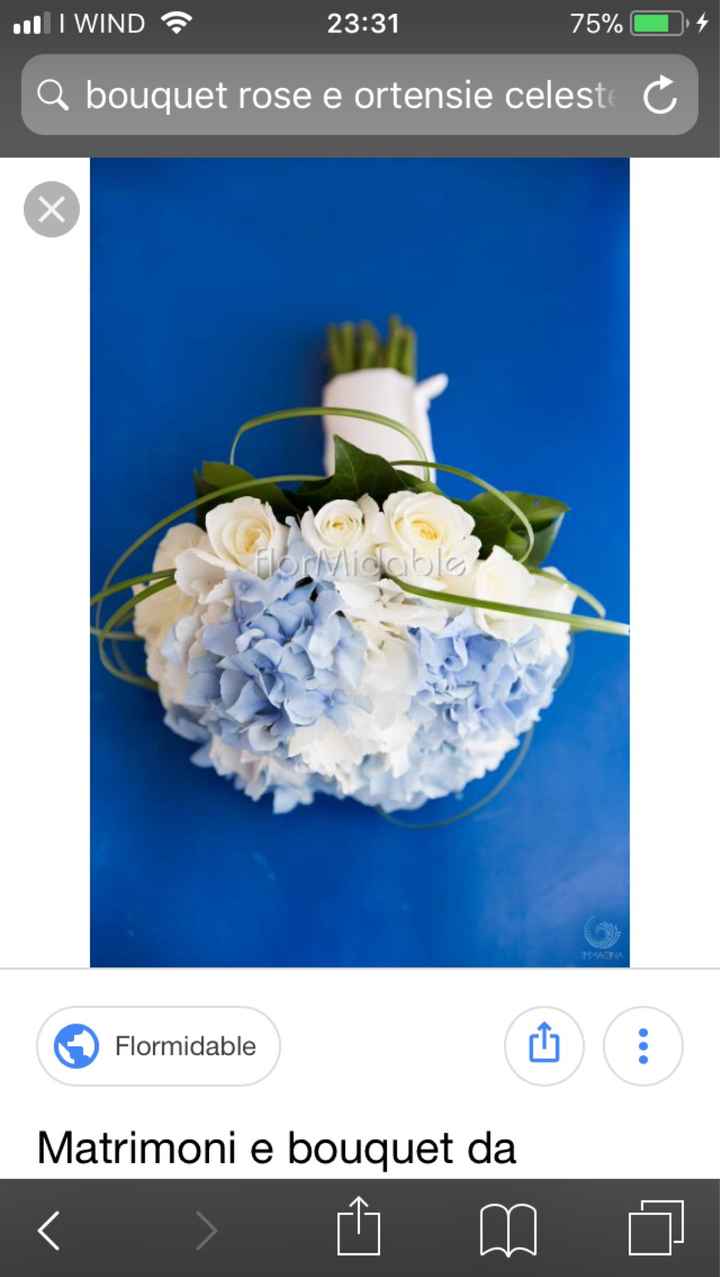Tap the 23:31 clock in the status bar

pyautogui.click(x=363, y=22)
